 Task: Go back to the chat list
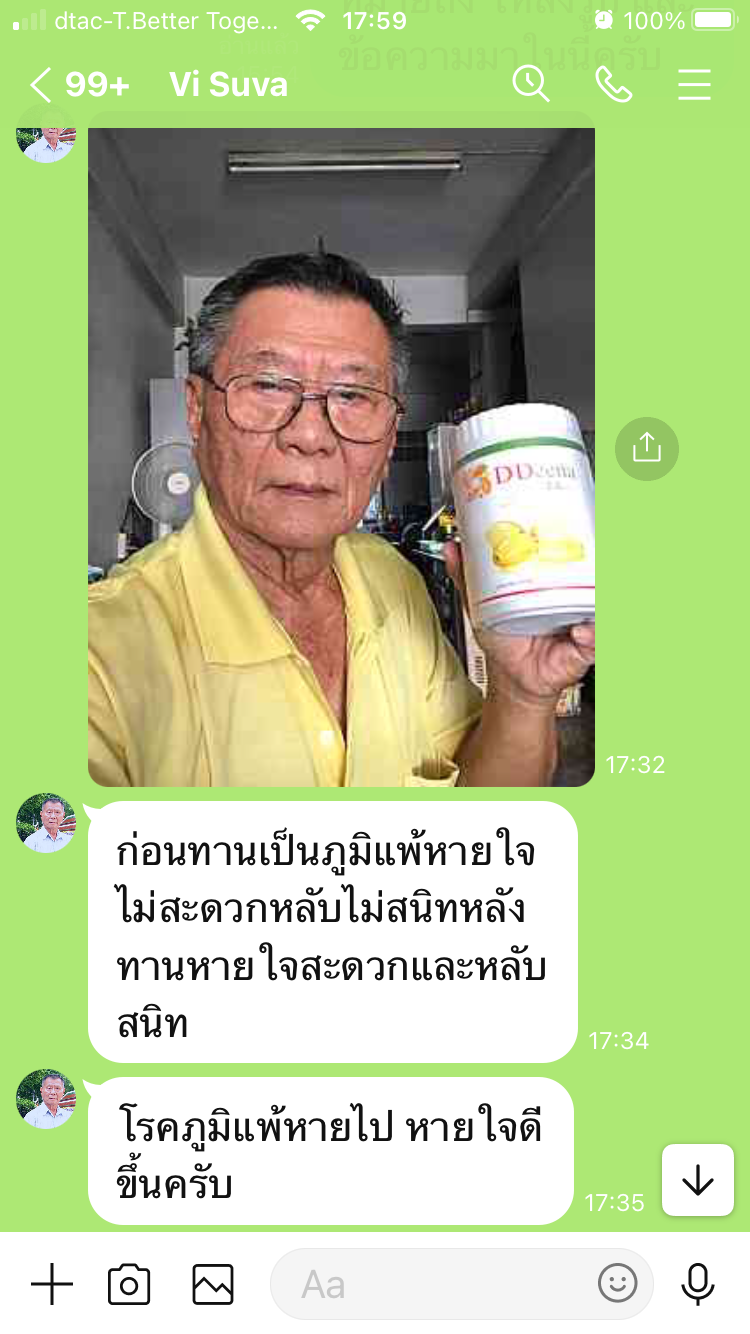(x=42, y=84)
